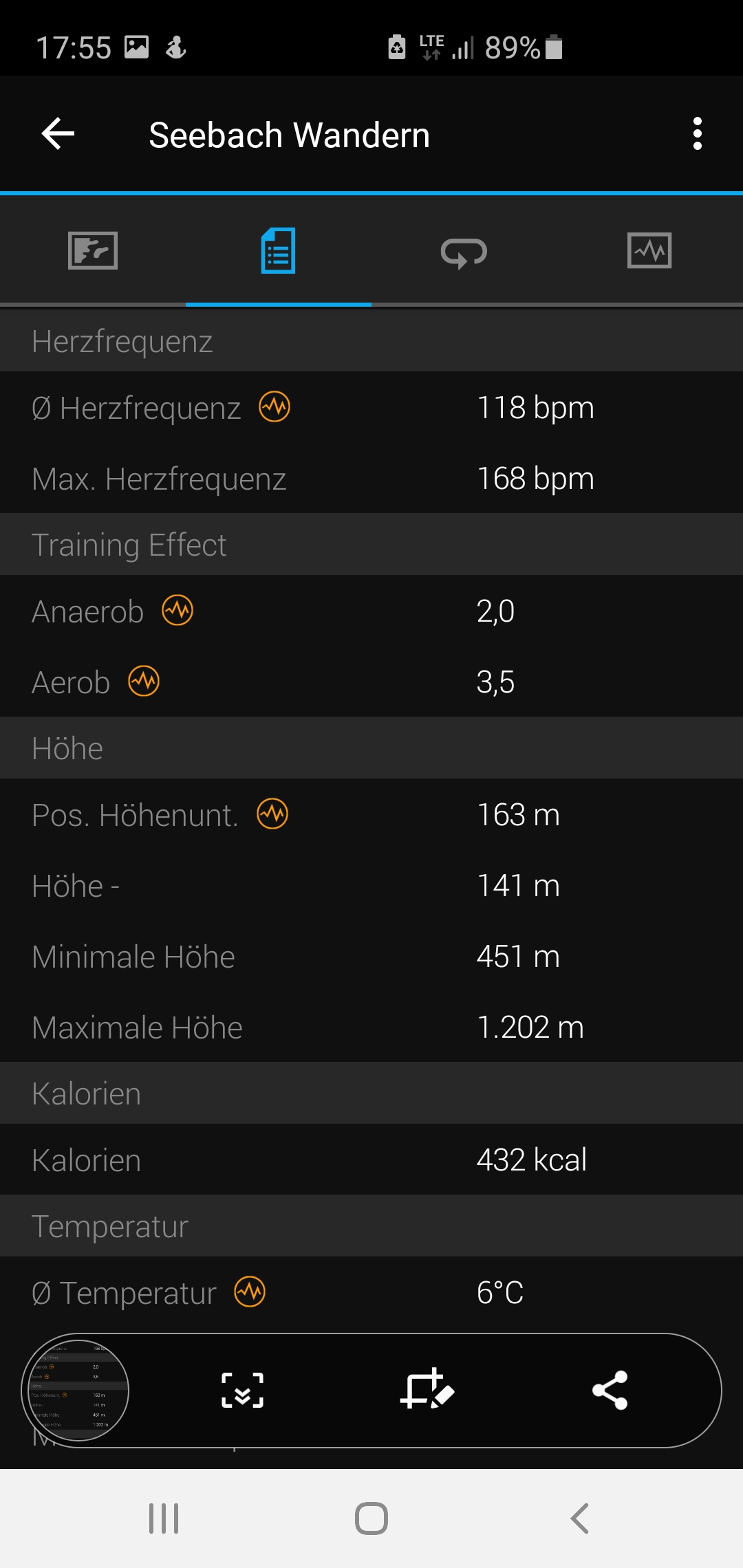
Task: Crop and edit the screenshot
Action: (427, 1390)
